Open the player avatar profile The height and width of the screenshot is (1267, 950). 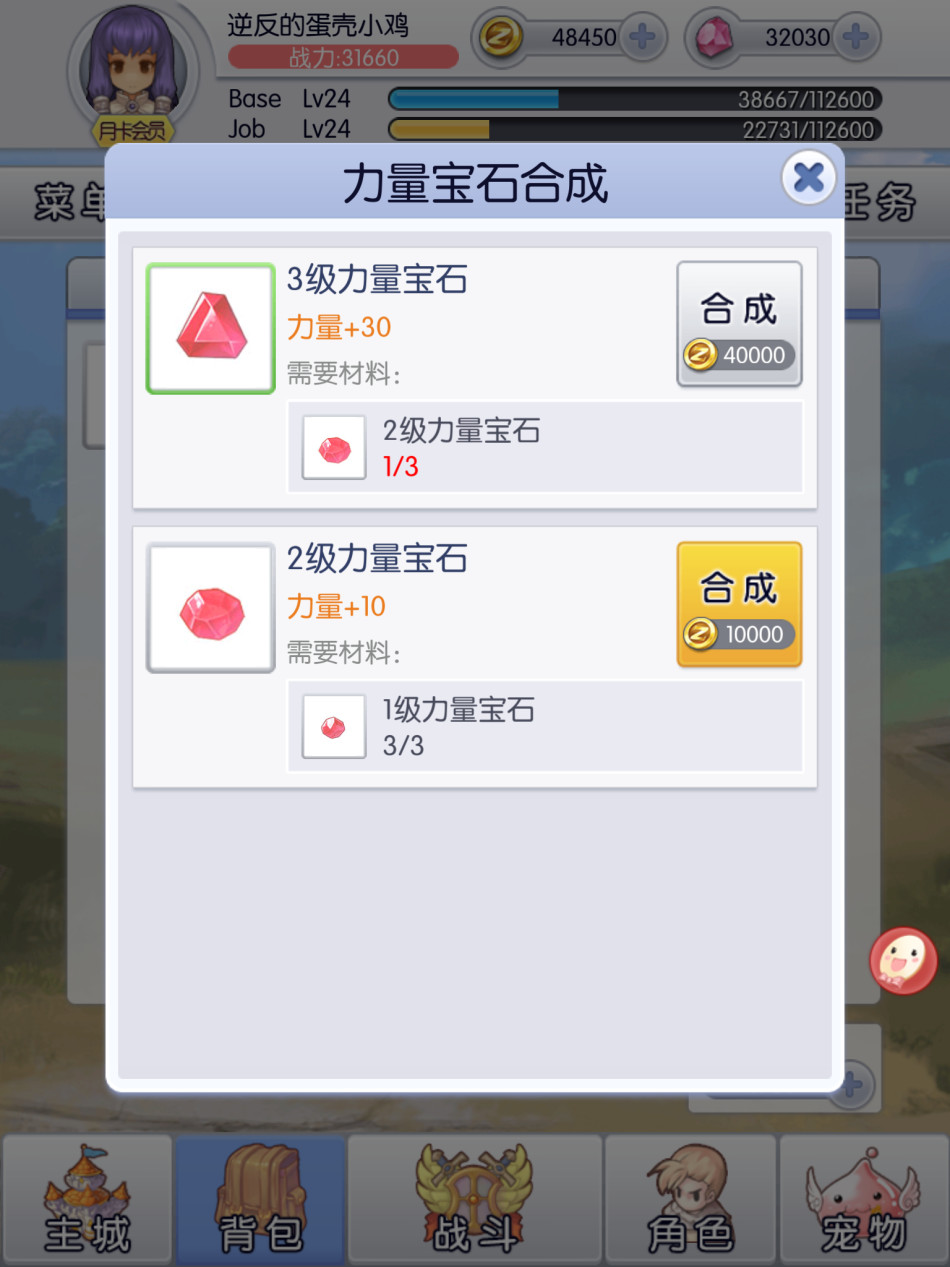133,70
